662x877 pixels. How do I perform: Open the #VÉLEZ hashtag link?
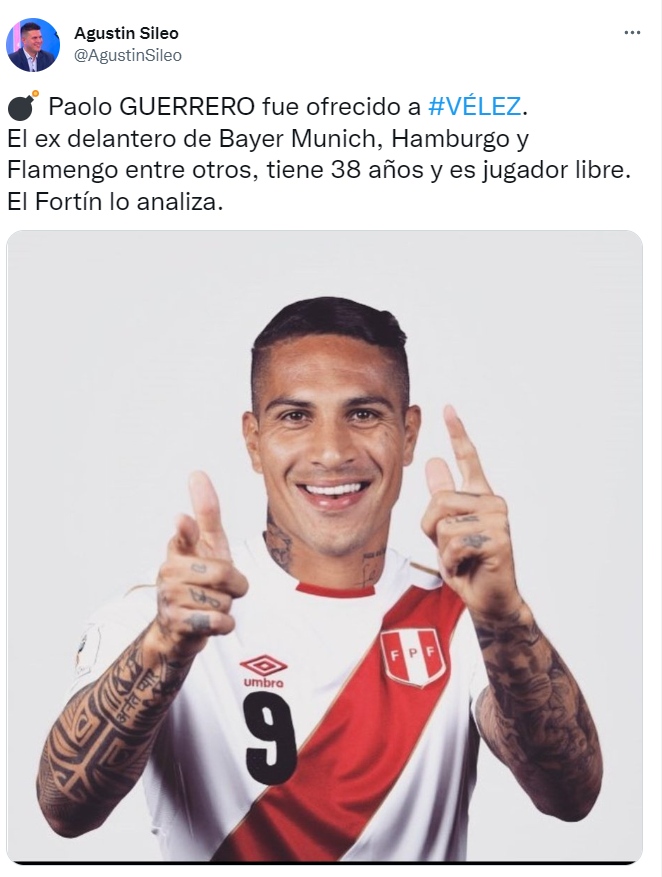click(x=474, y=105)
